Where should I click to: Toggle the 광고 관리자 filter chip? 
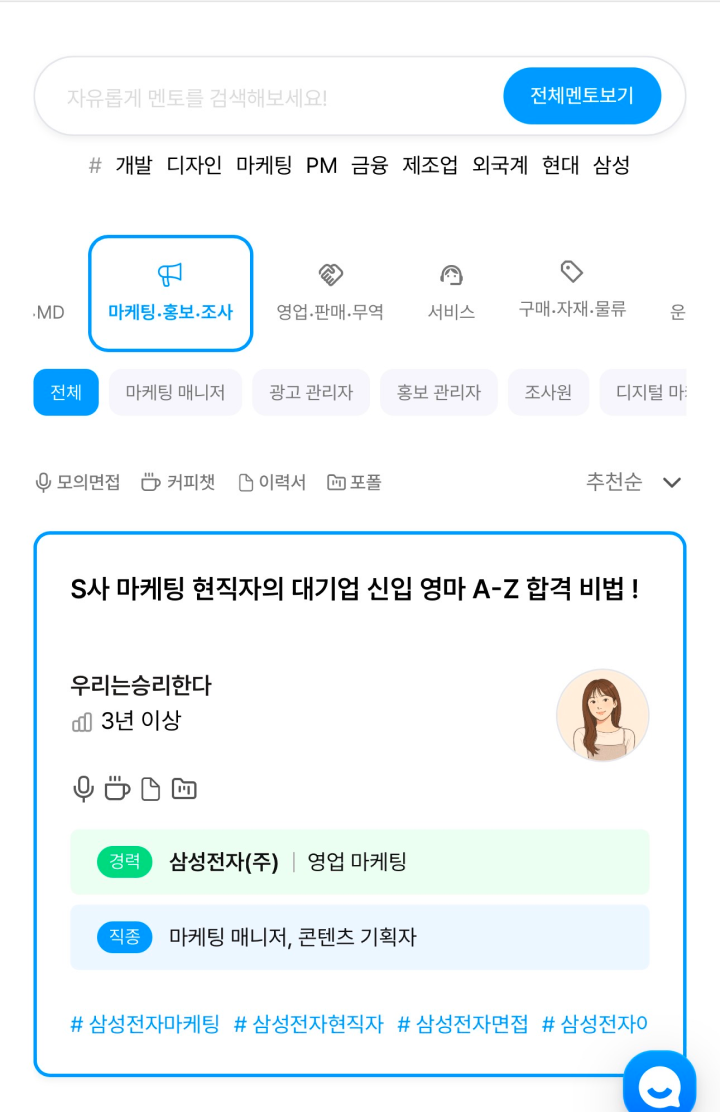click(x=311, y=392)
